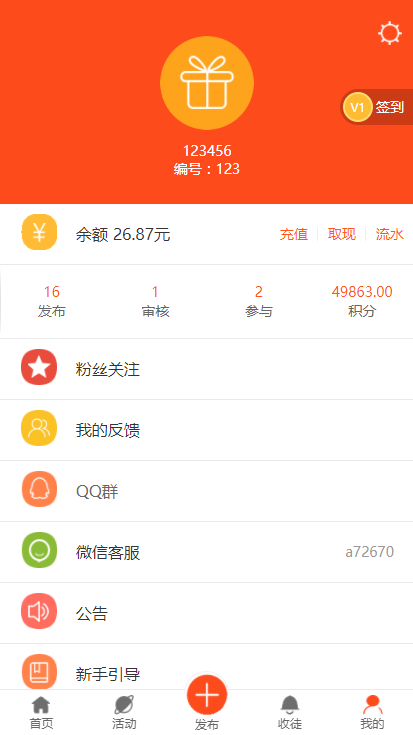Screen dimensions: 413x735
Task: Open the QQ群 row
Action: coord(206,491)
